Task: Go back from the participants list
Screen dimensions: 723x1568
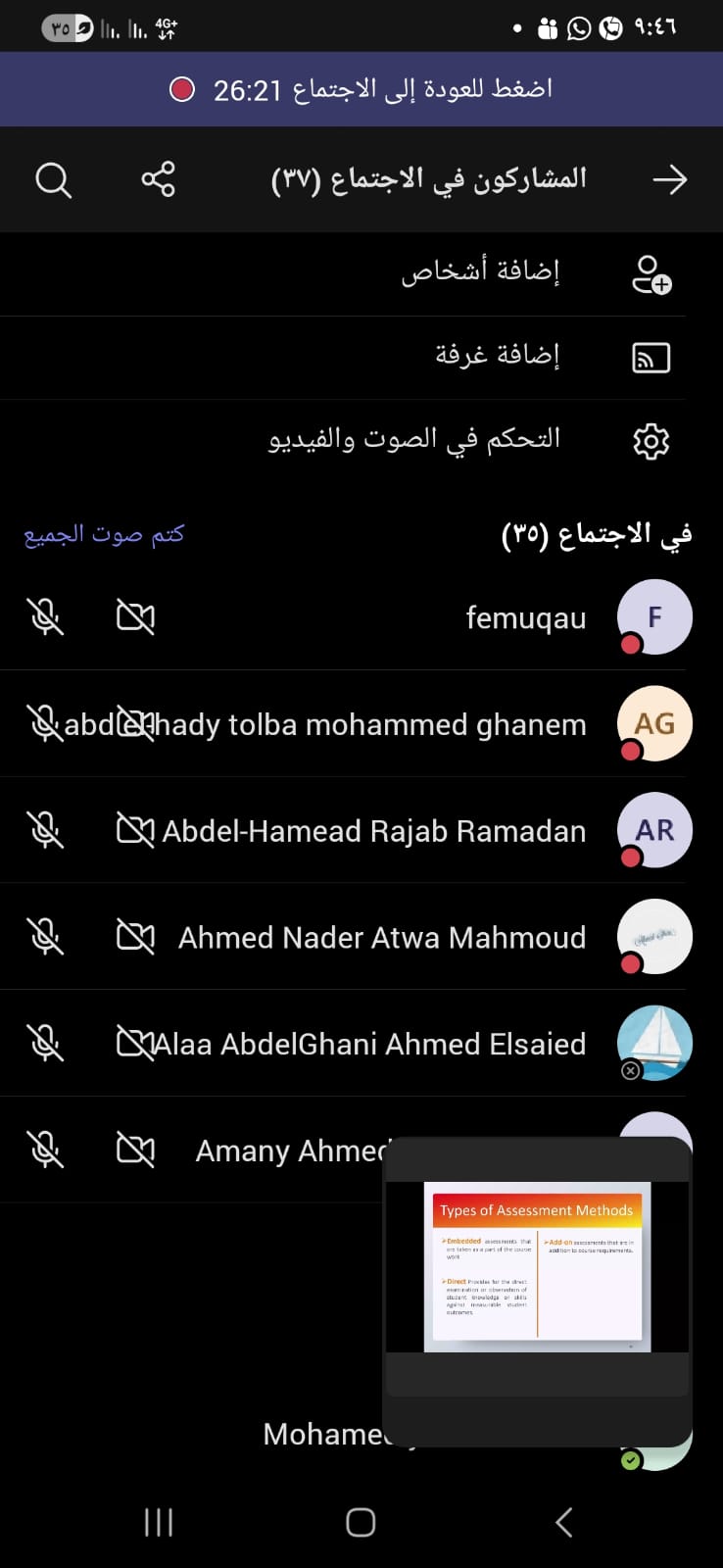Action: (x=669, y=179)
